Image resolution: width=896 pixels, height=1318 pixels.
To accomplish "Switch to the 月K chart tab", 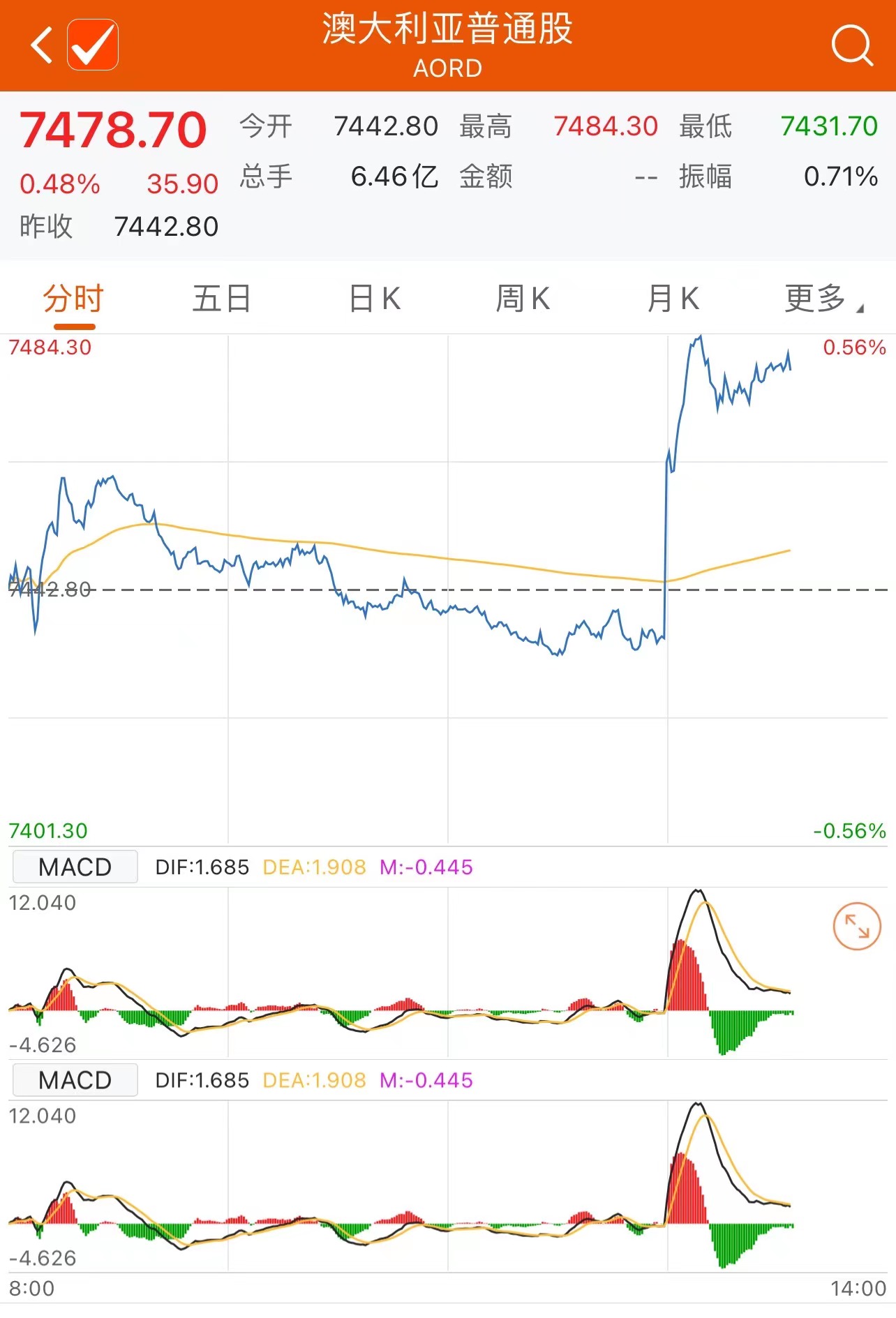I will [673, 300].
